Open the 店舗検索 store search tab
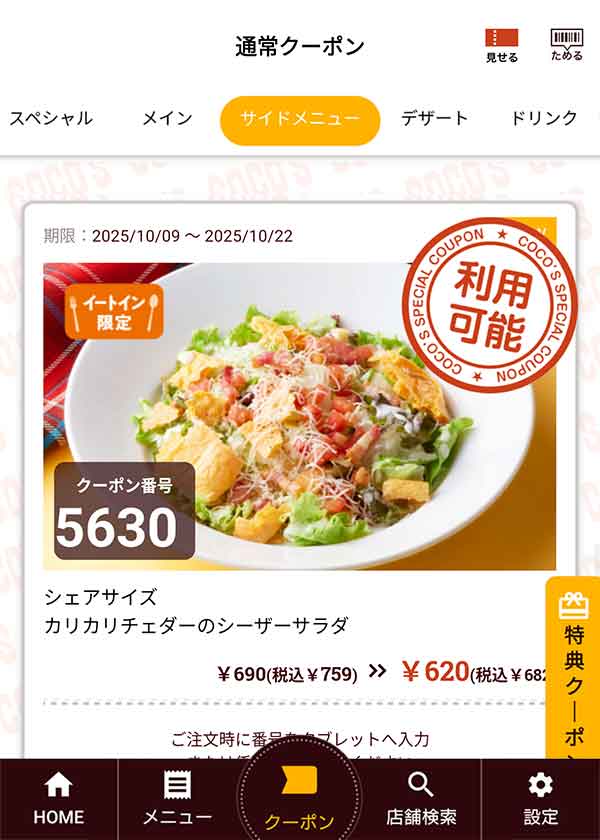 tap(421, 799)
